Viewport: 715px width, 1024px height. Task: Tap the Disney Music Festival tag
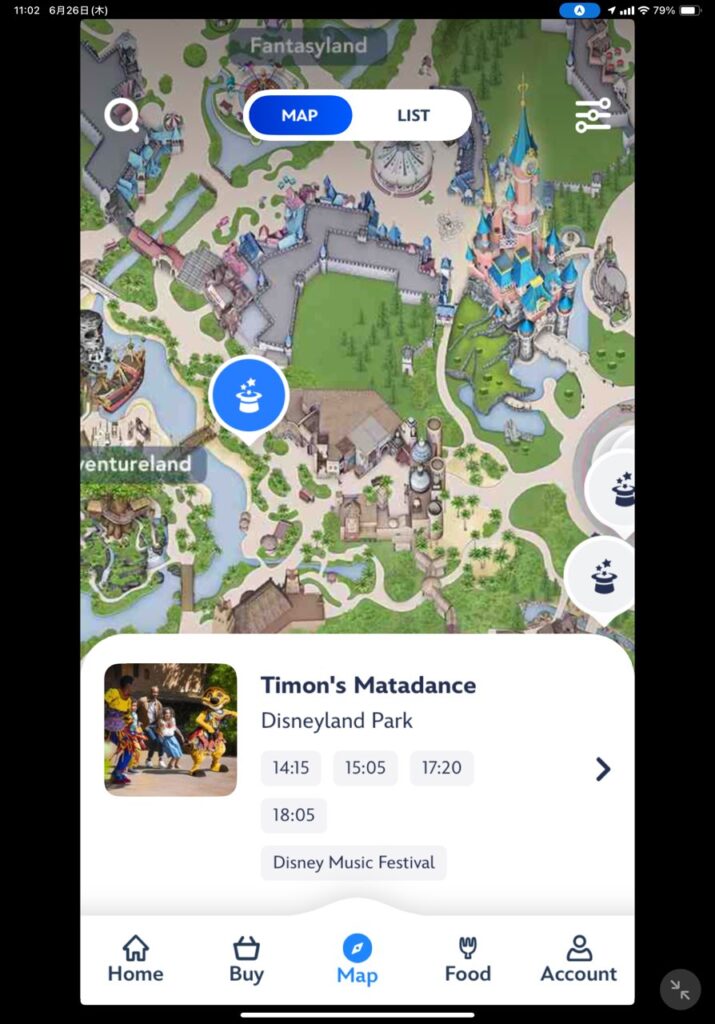tap(353, 862)
